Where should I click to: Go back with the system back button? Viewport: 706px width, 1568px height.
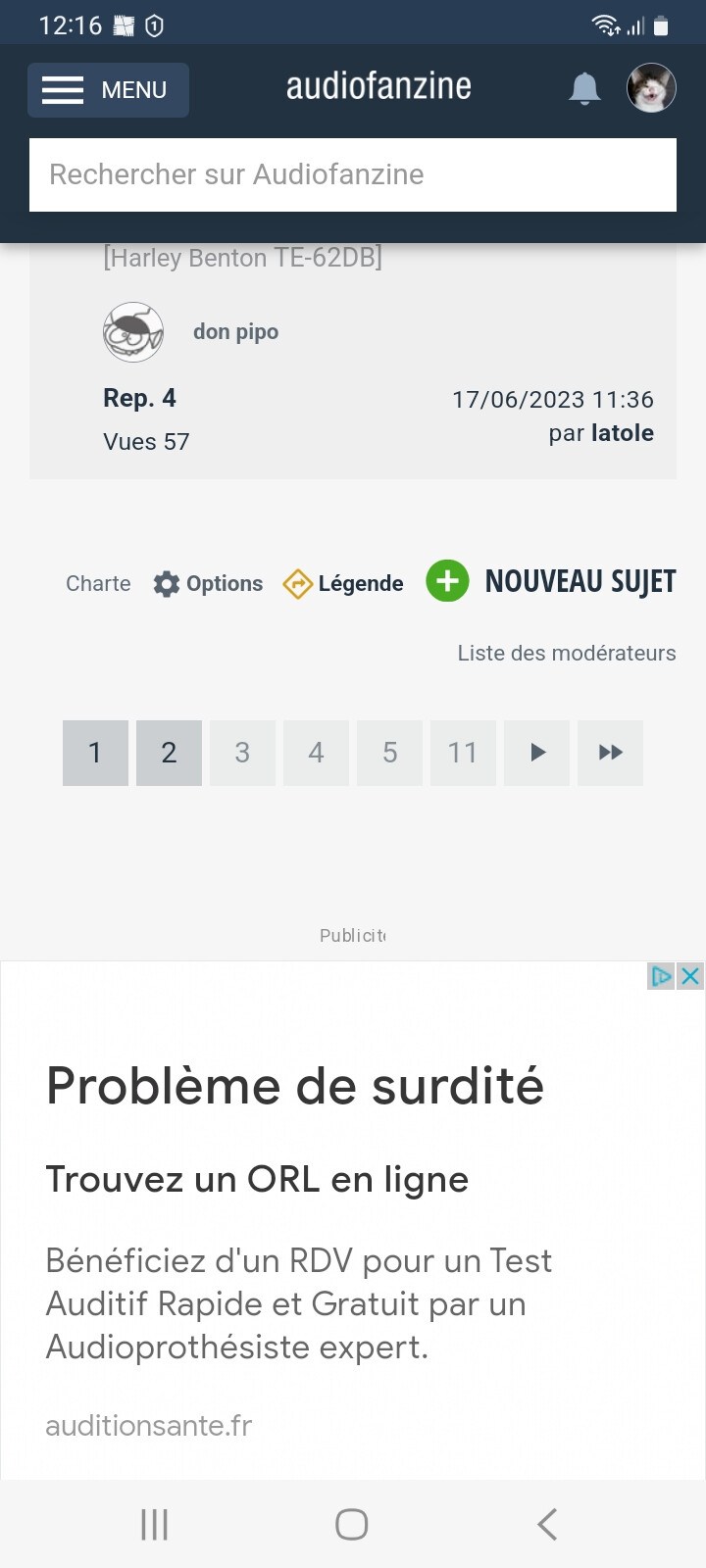(547, 1524)
